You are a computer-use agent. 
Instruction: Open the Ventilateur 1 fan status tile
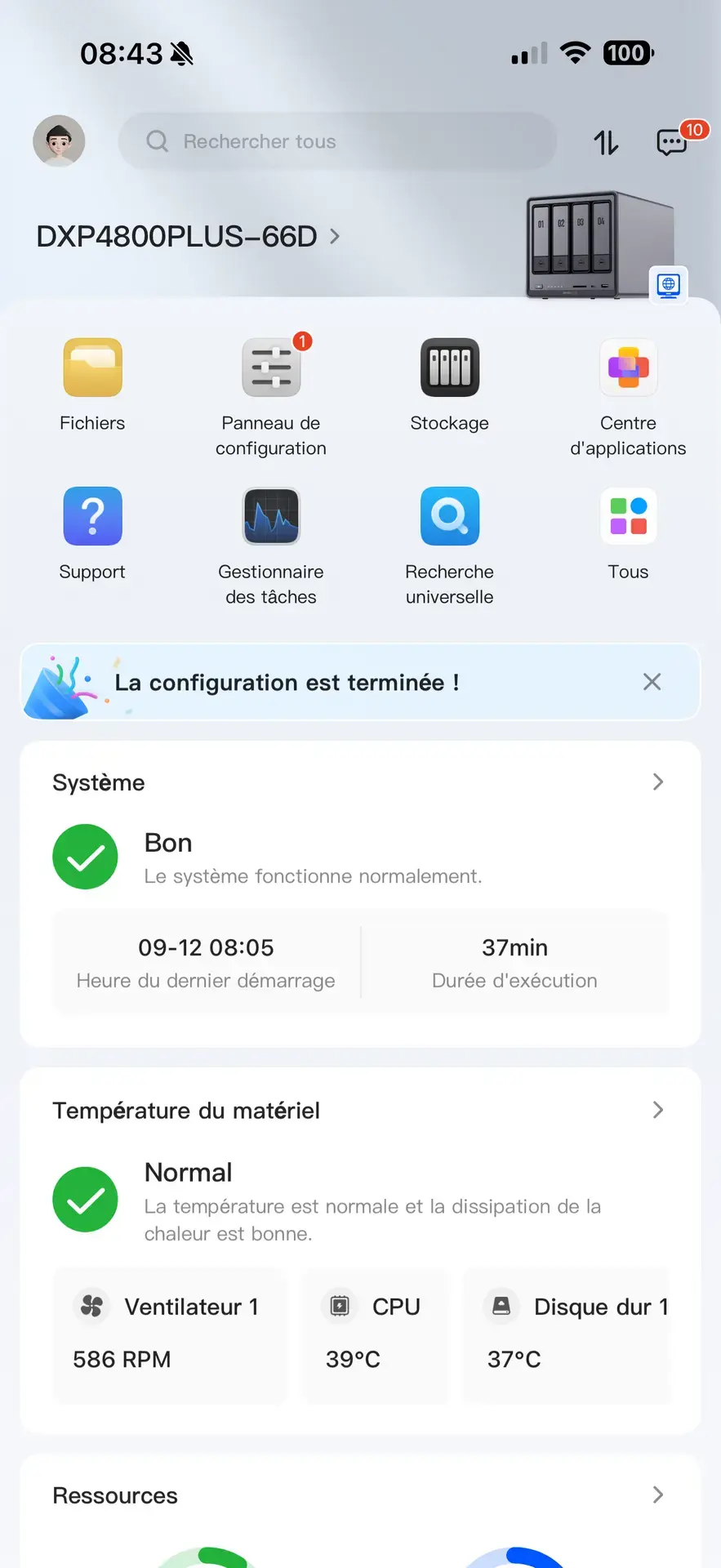coord(170,1335)
